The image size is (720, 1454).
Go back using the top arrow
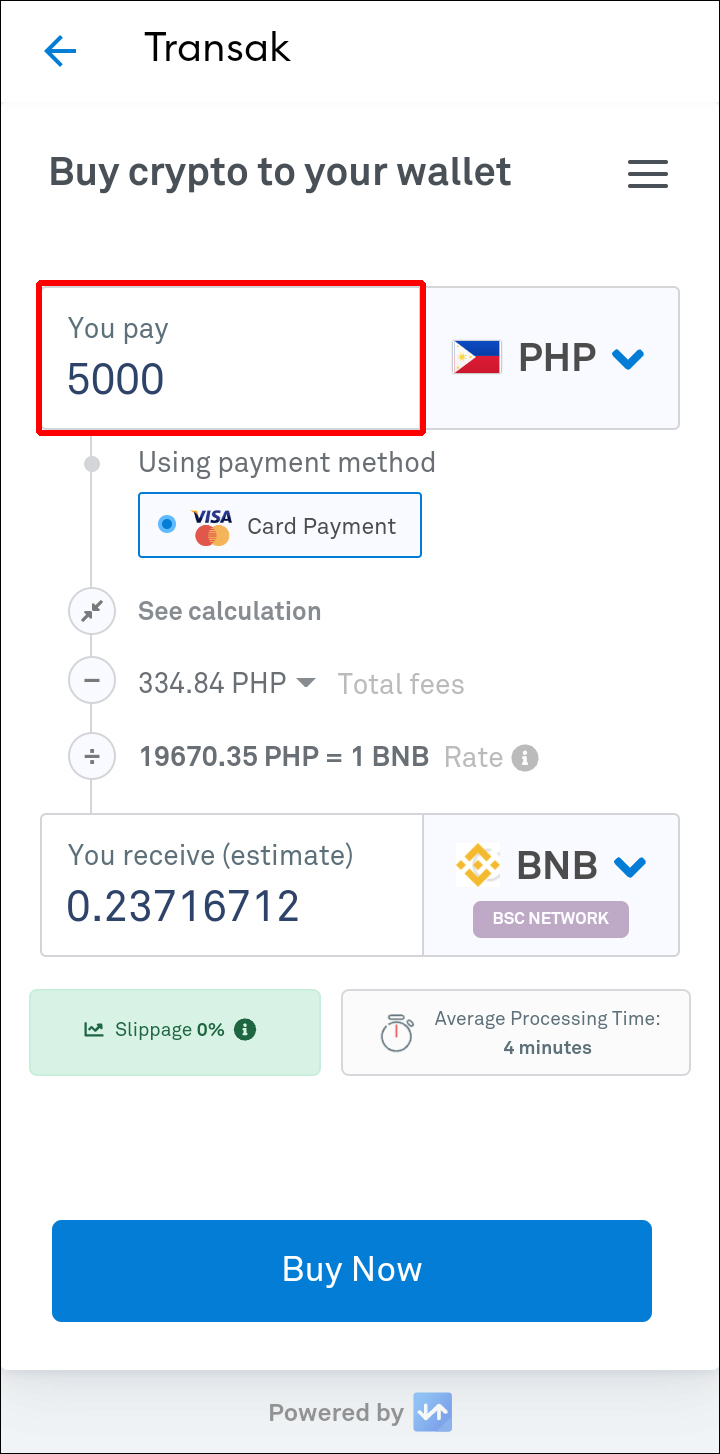tap(60, 50)
